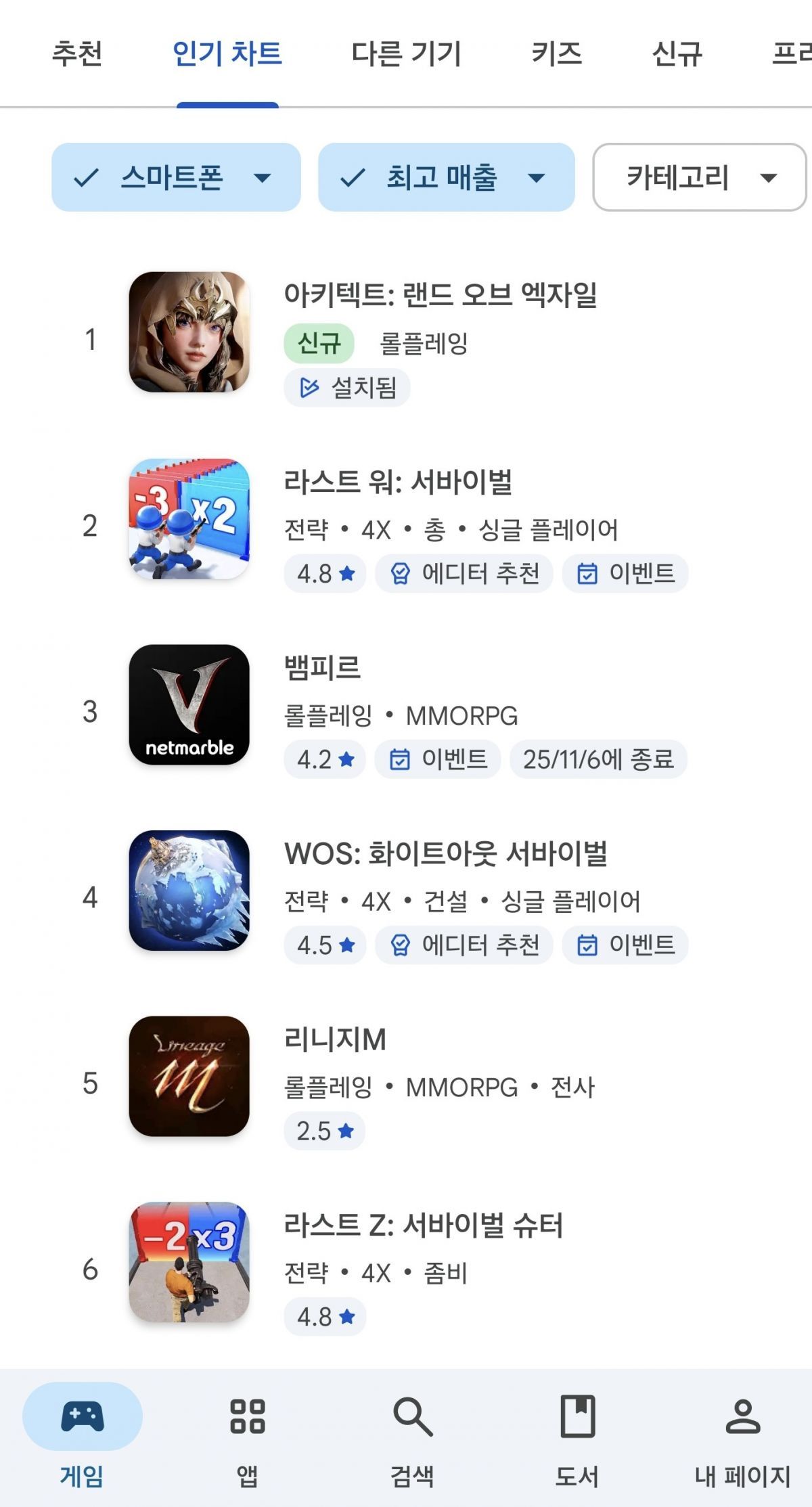Switch to the 다른 기기 tab
This screenshot has width=812, height=1507.
[x=406, y=54]
